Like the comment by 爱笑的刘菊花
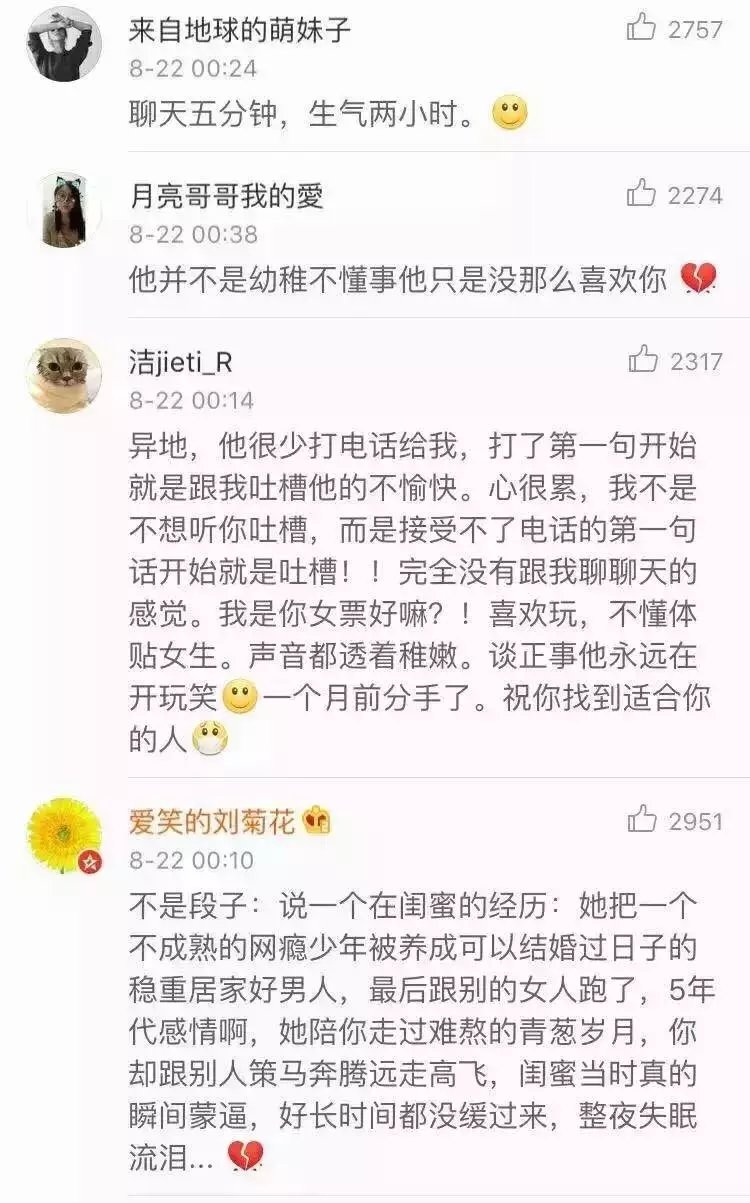Viewport: 750px width, 1203px height. coord(642,820)
